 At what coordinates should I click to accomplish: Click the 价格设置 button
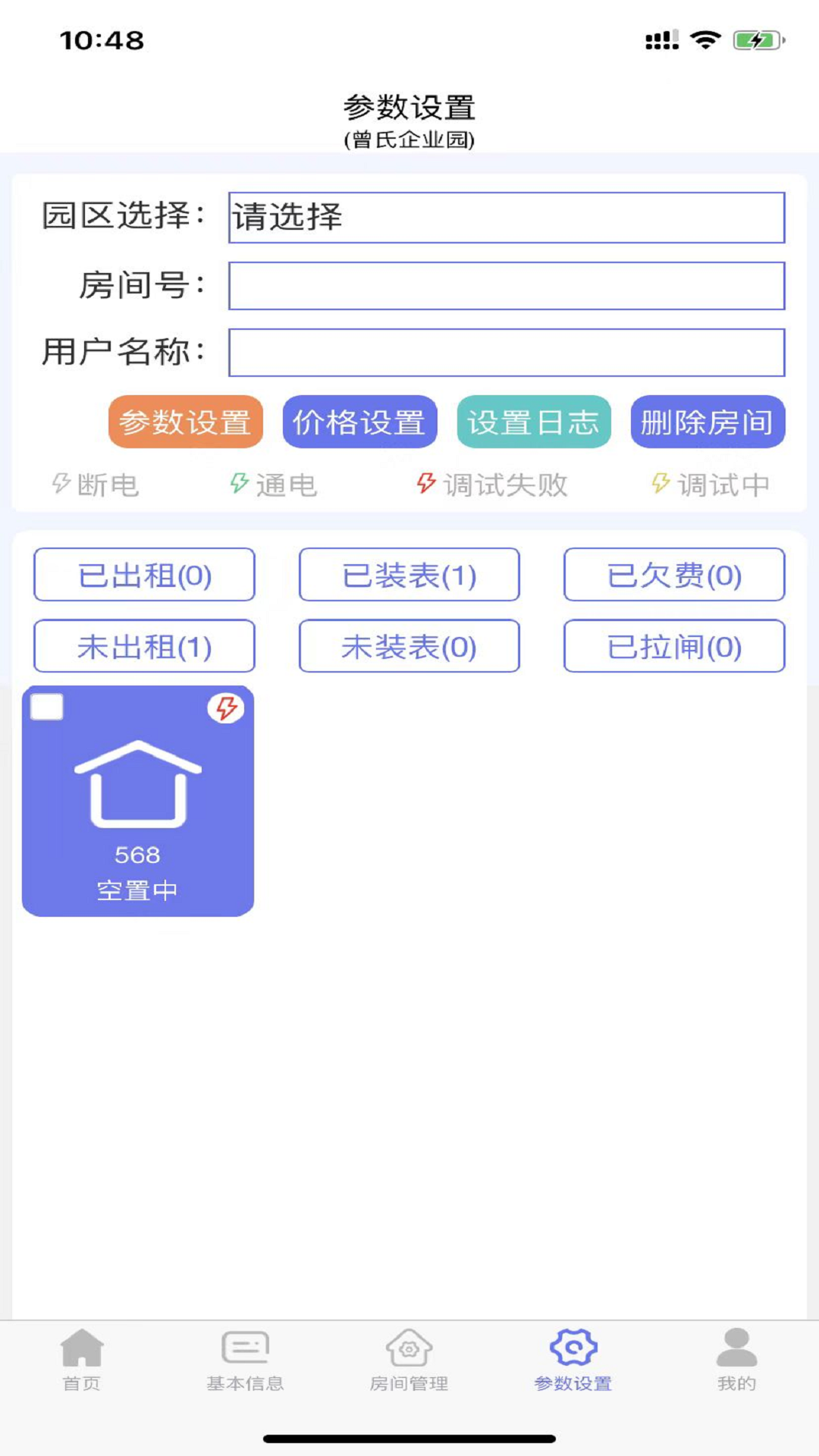(359, 423)
